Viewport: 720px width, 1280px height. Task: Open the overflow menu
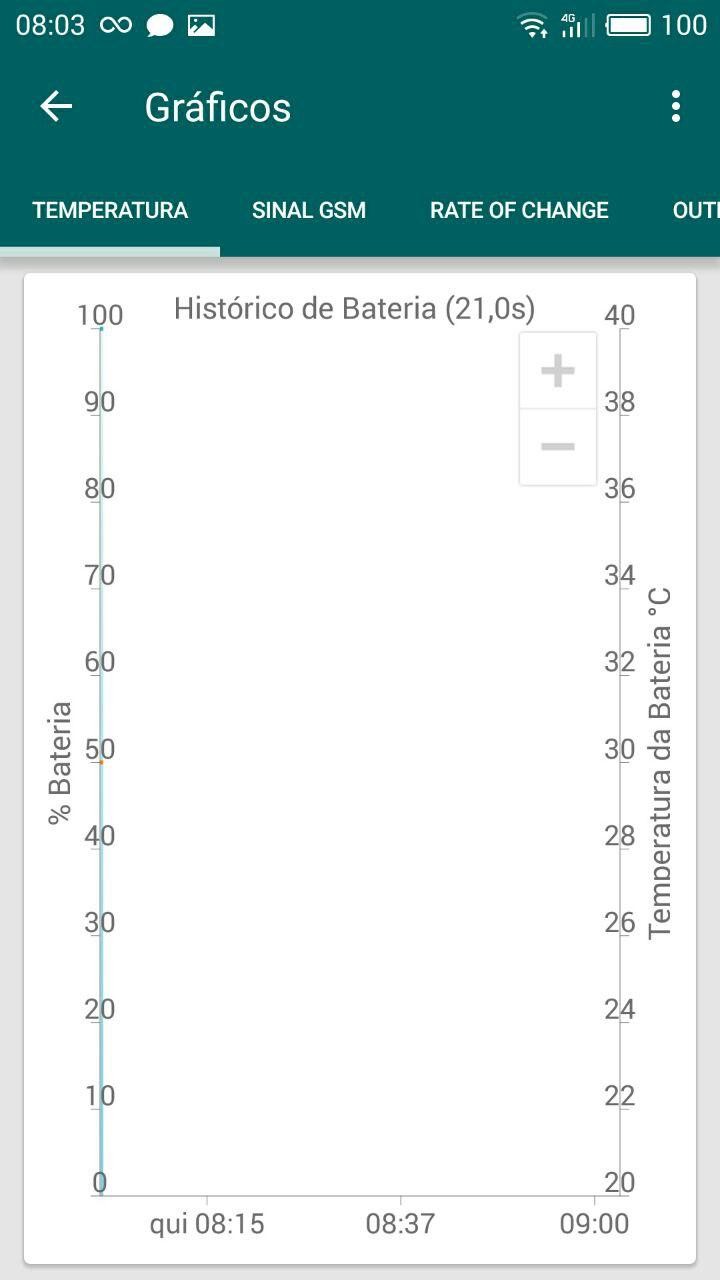point(676,106)
